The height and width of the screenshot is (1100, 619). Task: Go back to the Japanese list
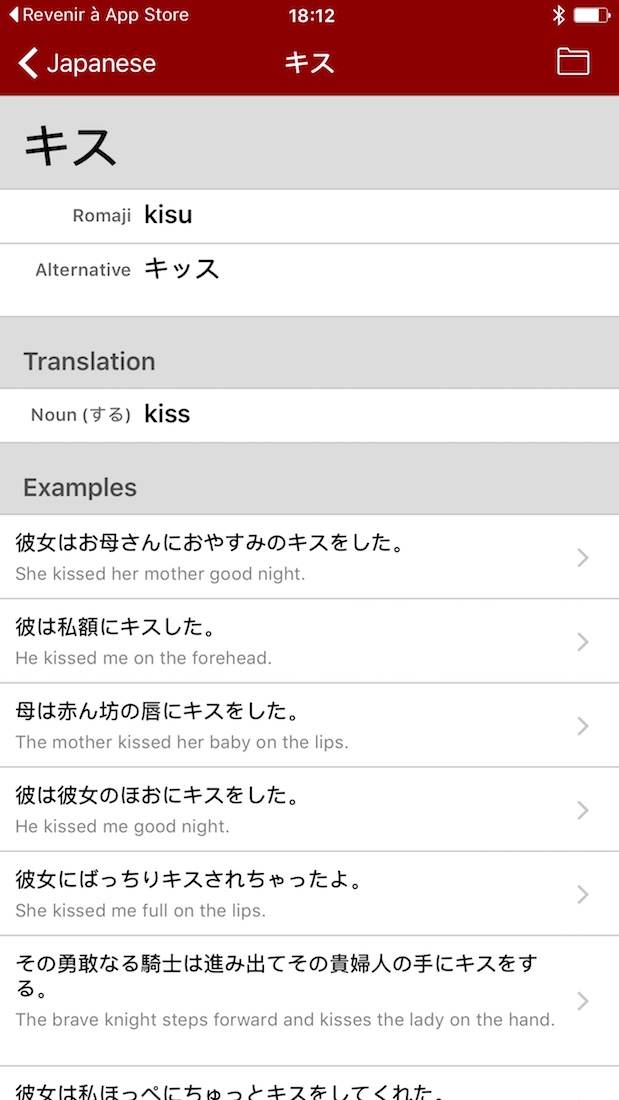(86, 63)
